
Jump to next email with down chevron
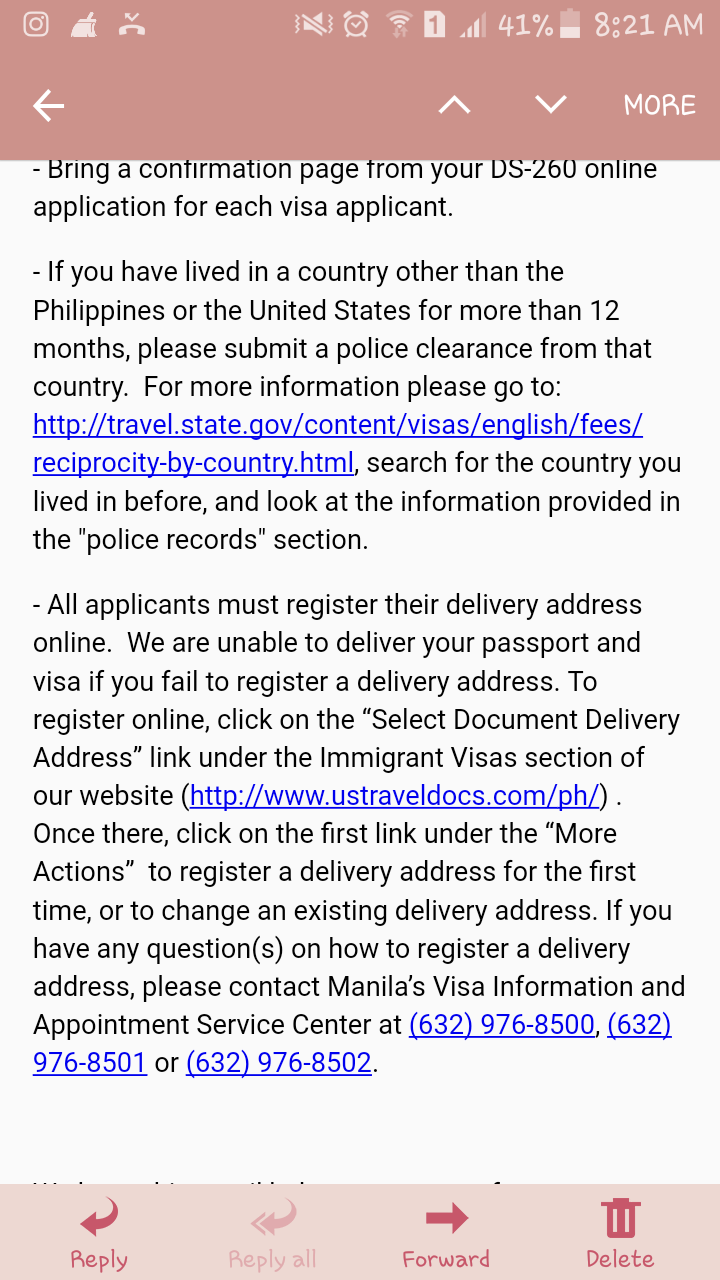tap(551, 105)
